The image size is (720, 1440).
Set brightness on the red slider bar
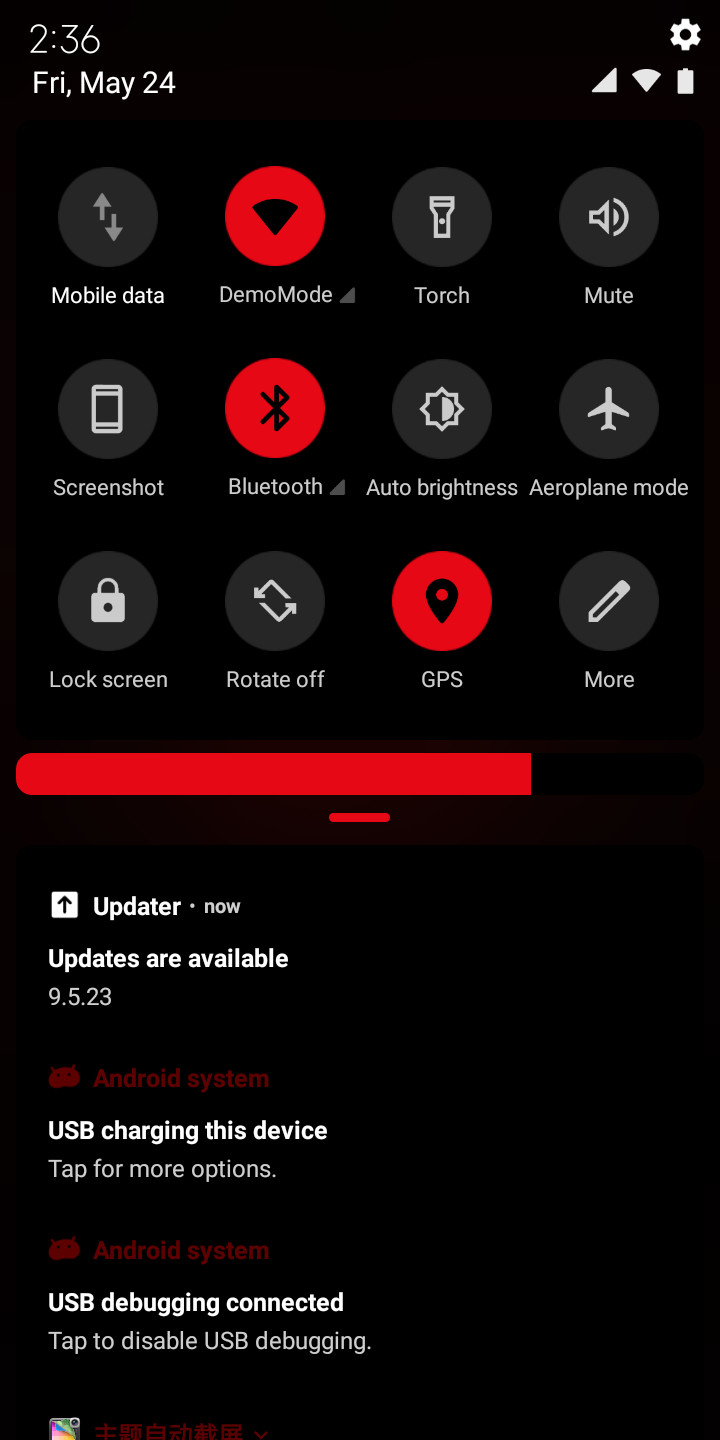tap(360, 774)
